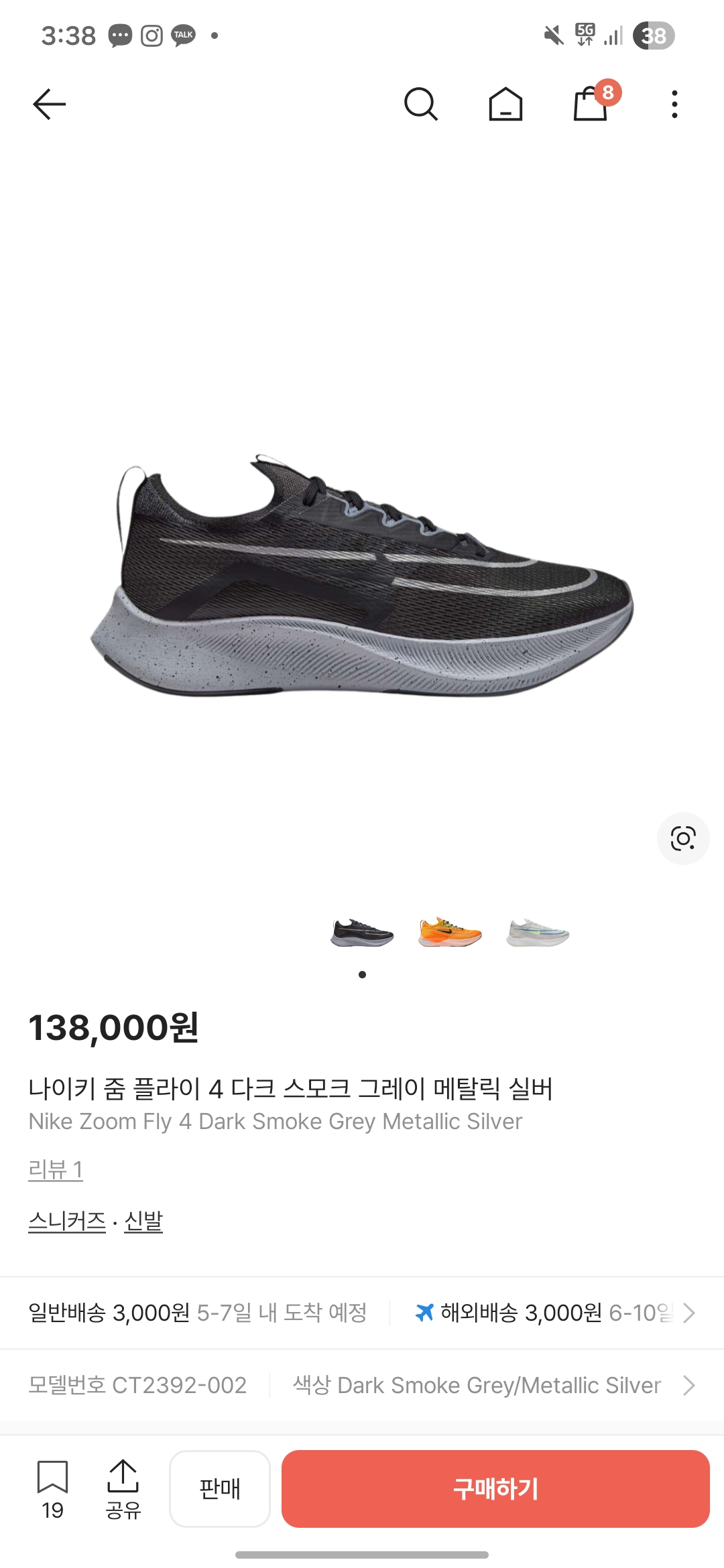This screenshot has width=724, height=1568.
Task: Open the search magnifier icon
Action: [x=421, y=105]
